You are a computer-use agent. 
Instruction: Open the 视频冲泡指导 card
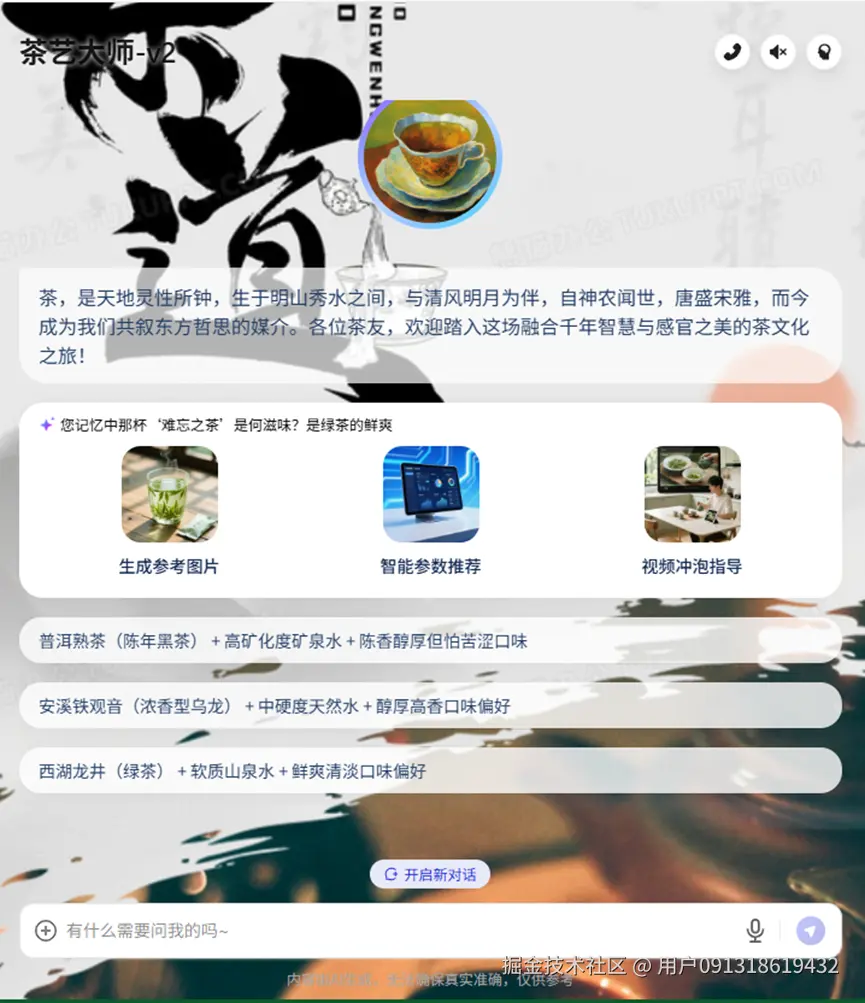pyautogui.click(x=692, y=510)
